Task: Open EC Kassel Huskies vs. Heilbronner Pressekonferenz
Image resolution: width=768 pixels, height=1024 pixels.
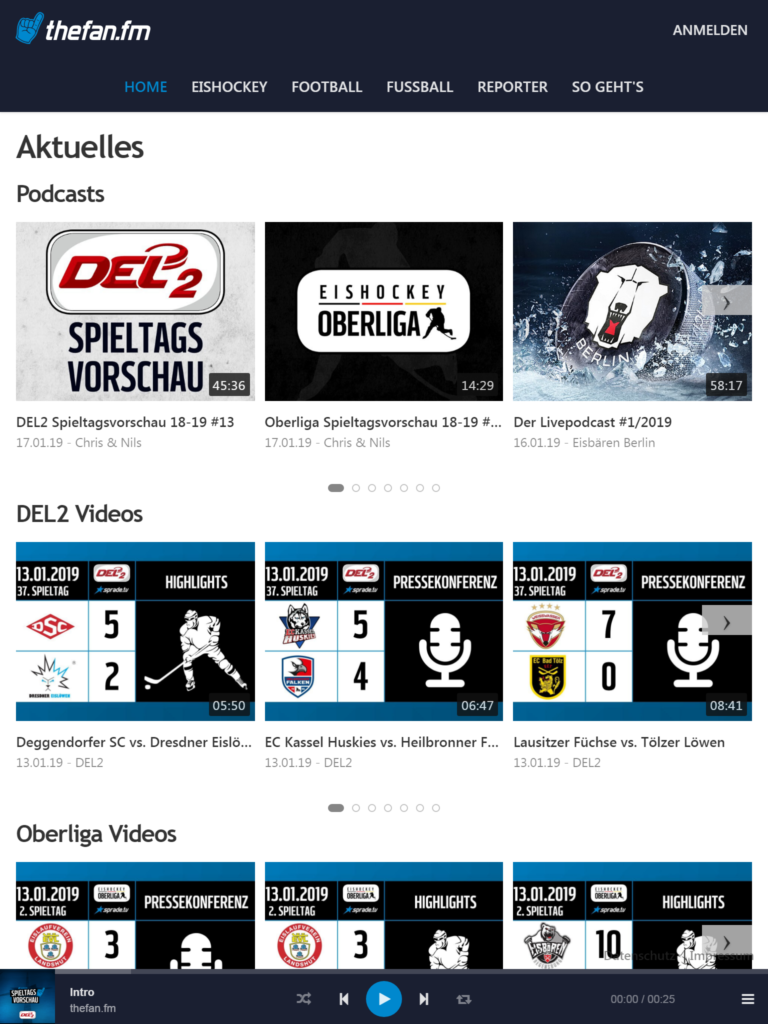Action: pyautogui.click(x=383, y=631)
